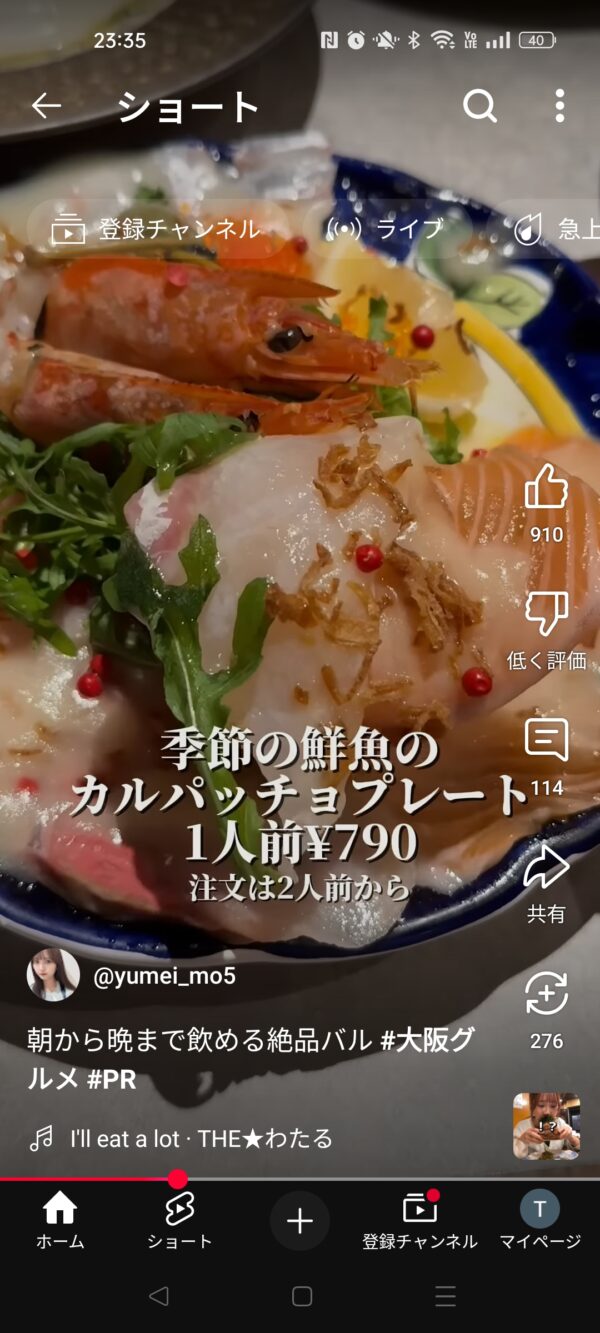Open the @yumei_mo5 channel
The height and width of the screenshot is (1333, 600).
tap(164, 976)
